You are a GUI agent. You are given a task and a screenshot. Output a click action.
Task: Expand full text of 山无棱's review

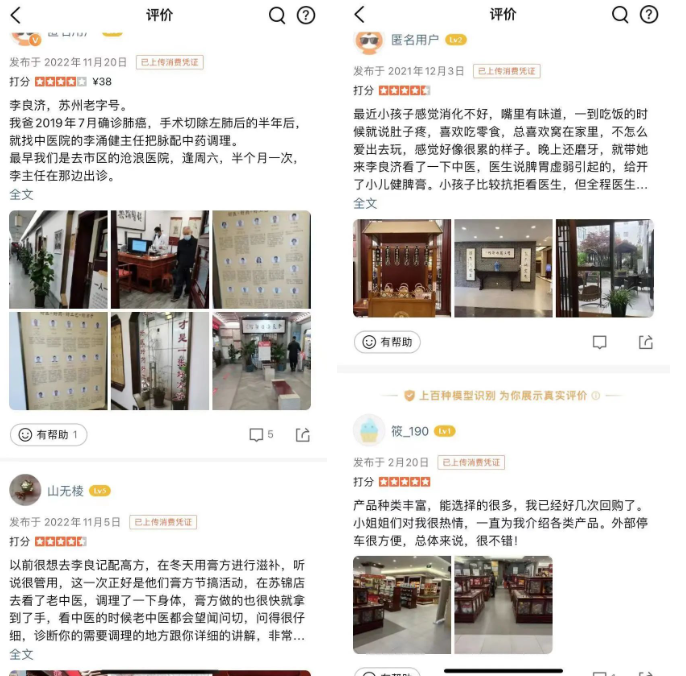21,654
